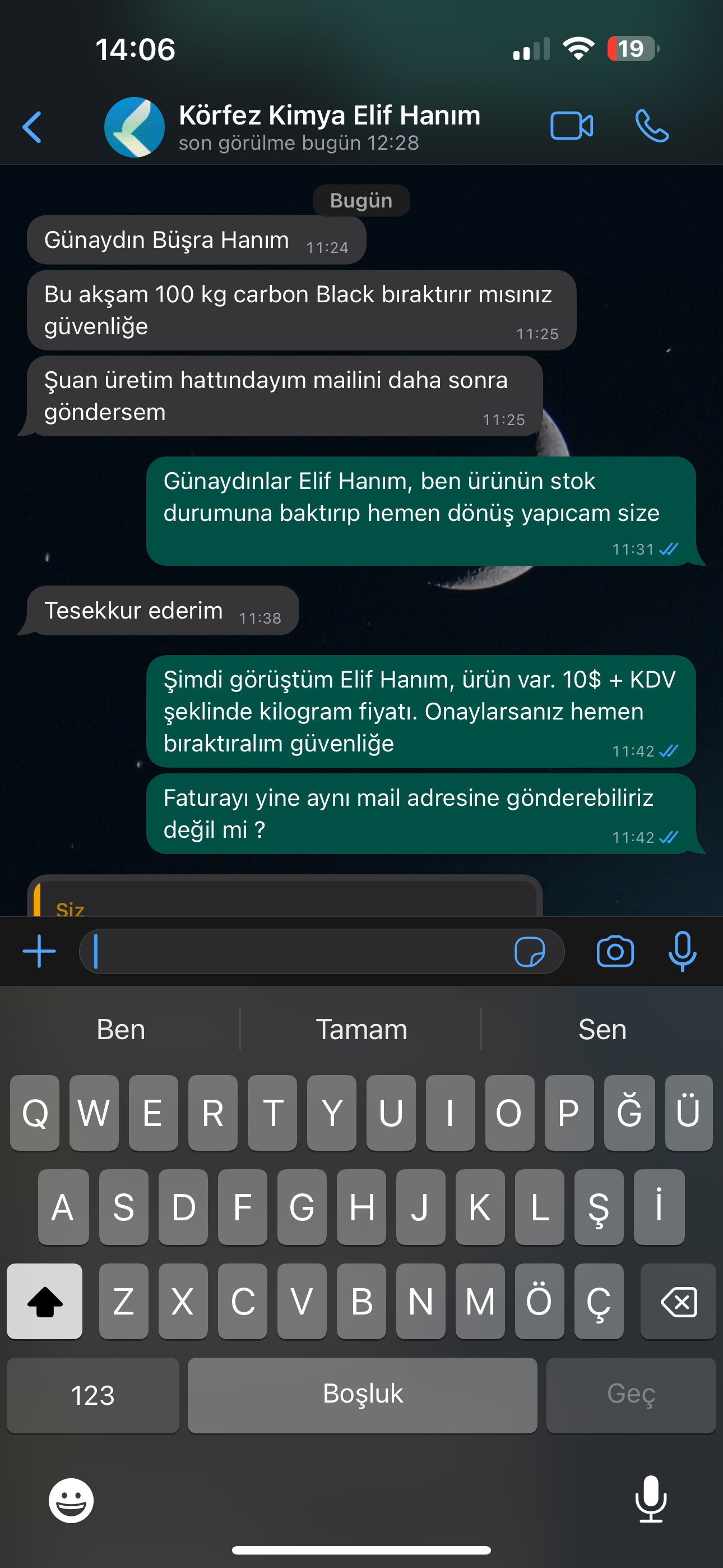The width and height of the screenshot is (723, 1568).
Task: Tap the Boşluk space key
Action: (362, 1395)
